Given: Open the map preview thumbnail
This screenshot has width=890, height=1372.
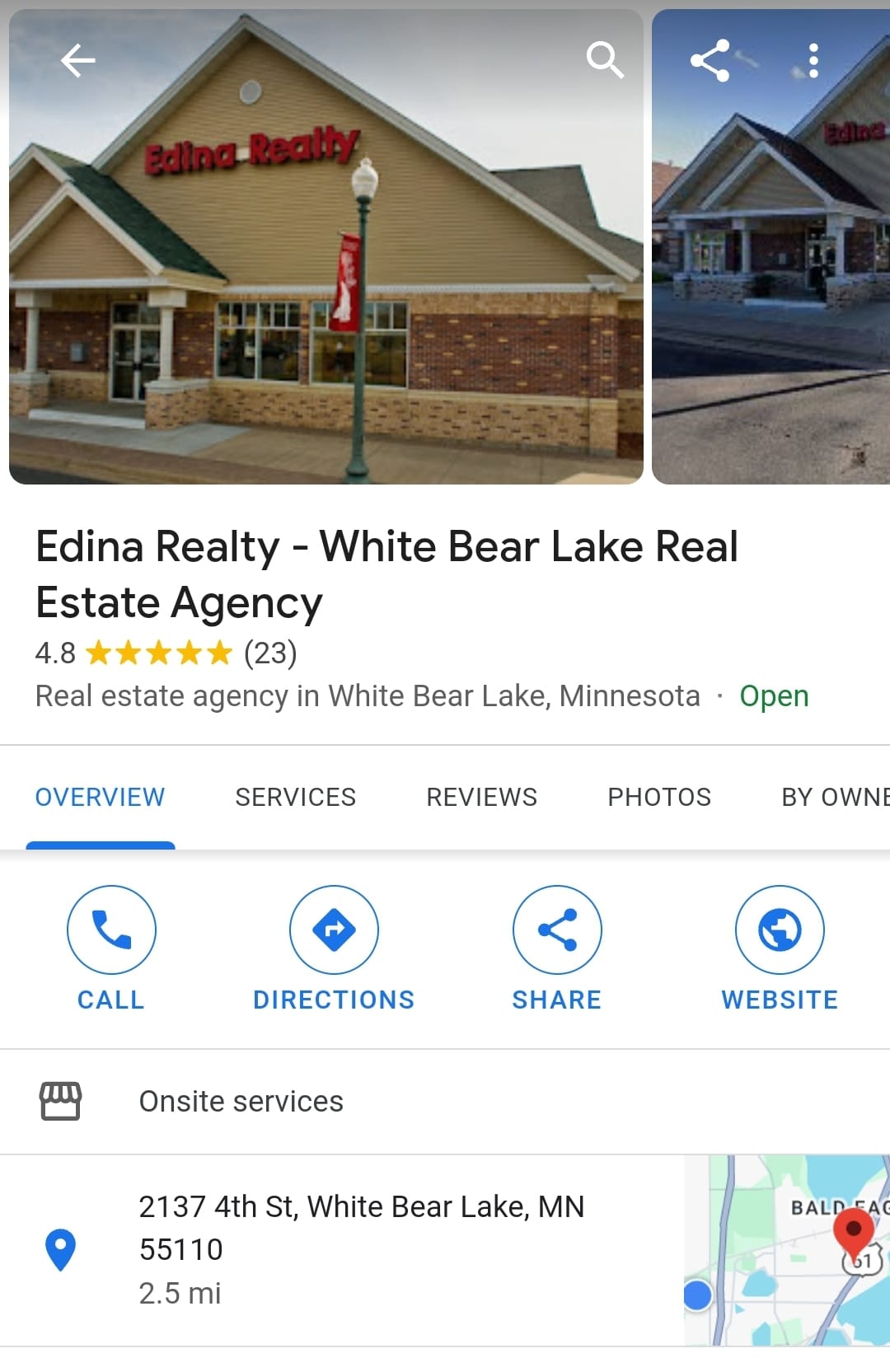Looking at the screenshot, I should click(786, 1250).
